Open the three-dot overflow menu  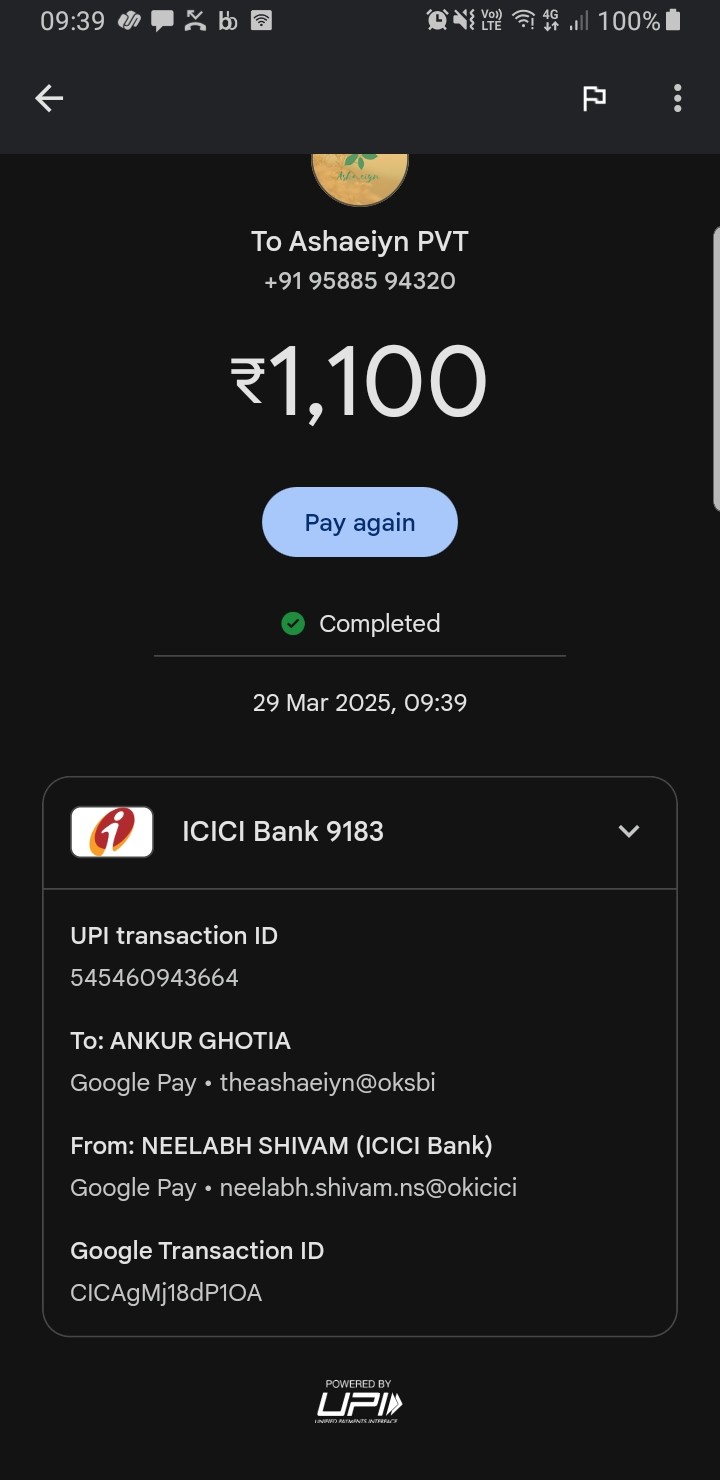(678, 98)
